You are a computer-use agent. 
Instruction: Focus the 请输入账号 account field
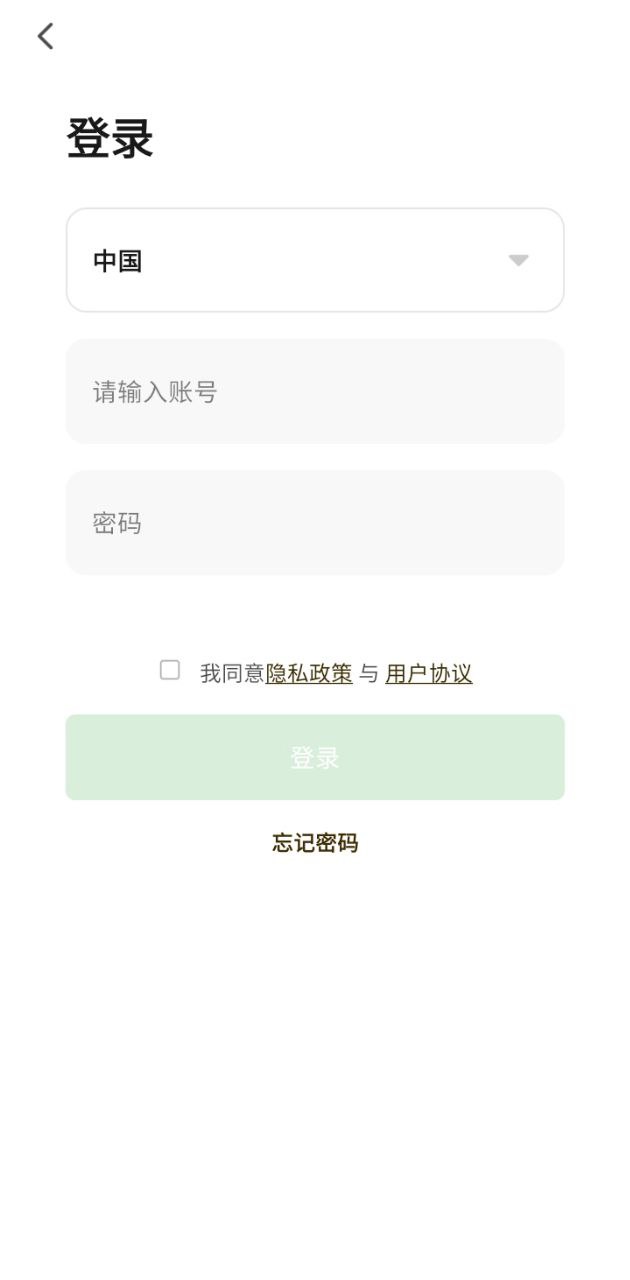[315, 391]
